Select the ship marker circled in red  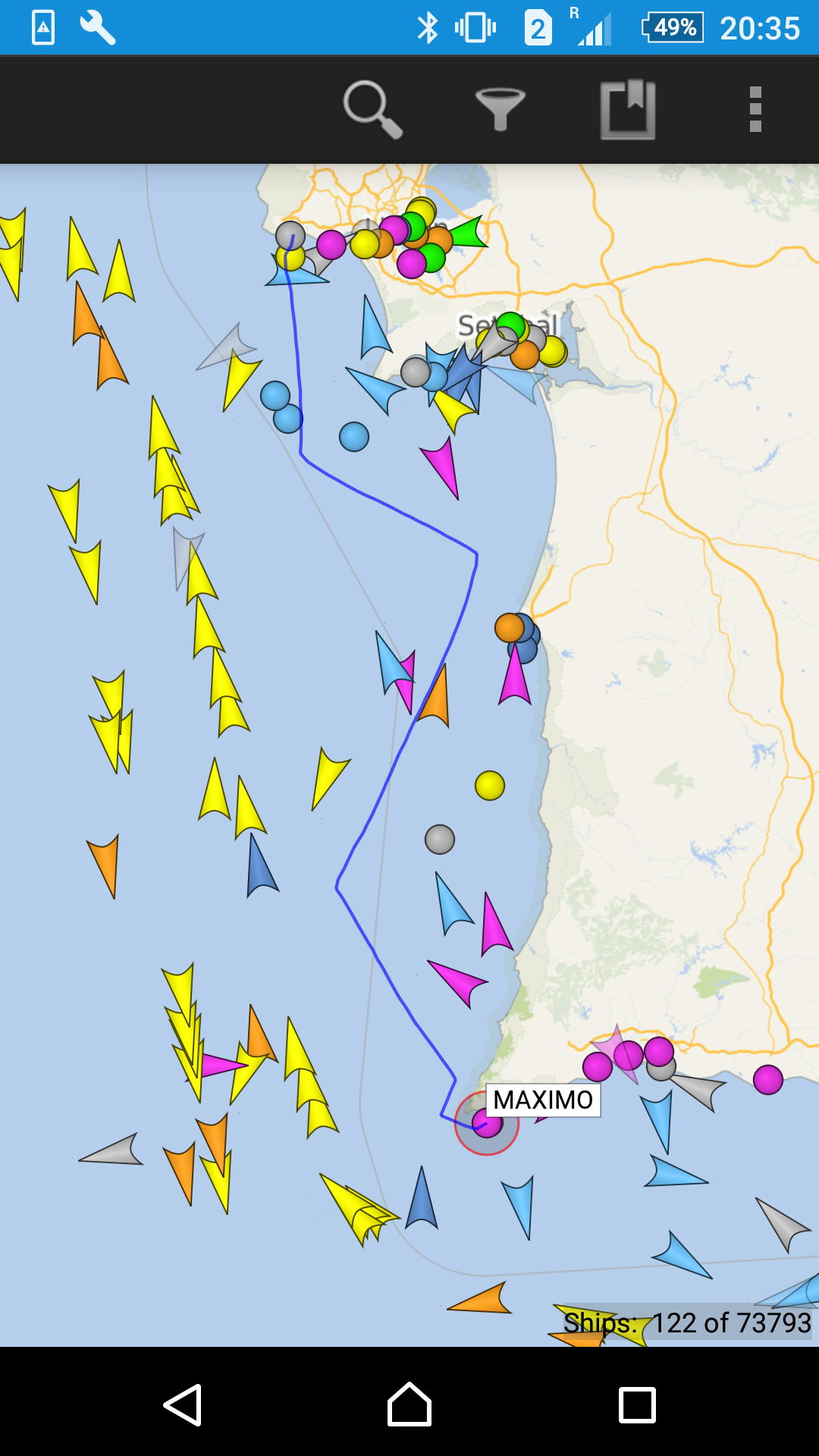point(487,1123)
